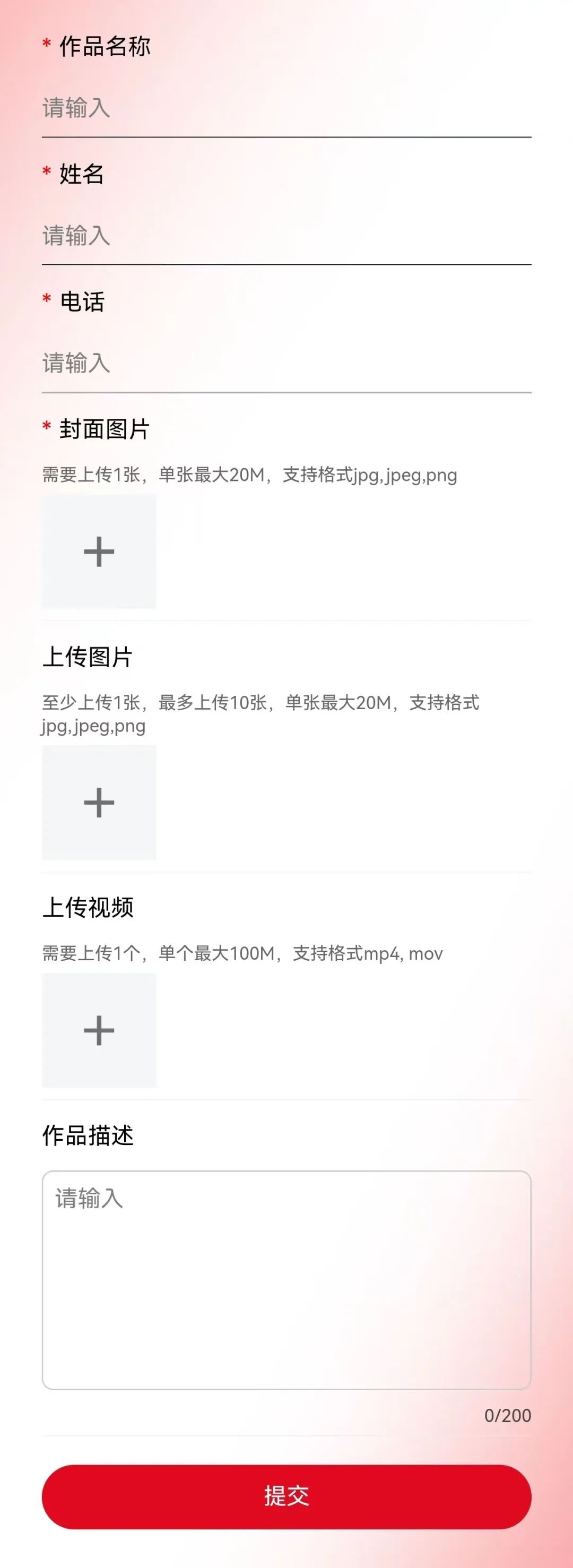The height and width of the screenshot is (1568, 573).
Task: Select the 电话 input field
Action: coord(286,364)
